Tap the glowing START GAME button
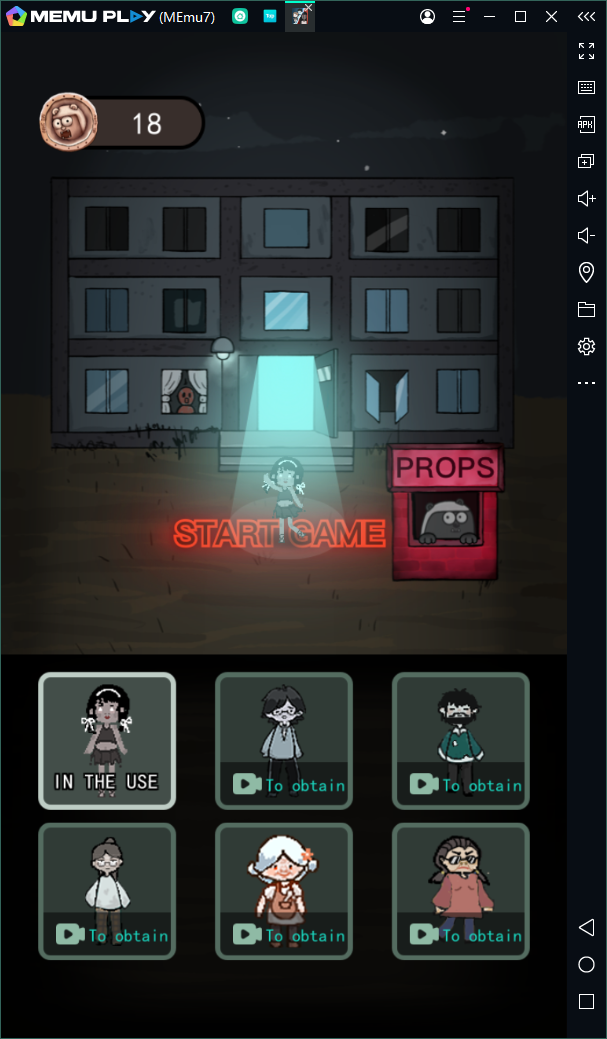The width and height of the screenshot is (607, 1039). click(x=279, y=533)
